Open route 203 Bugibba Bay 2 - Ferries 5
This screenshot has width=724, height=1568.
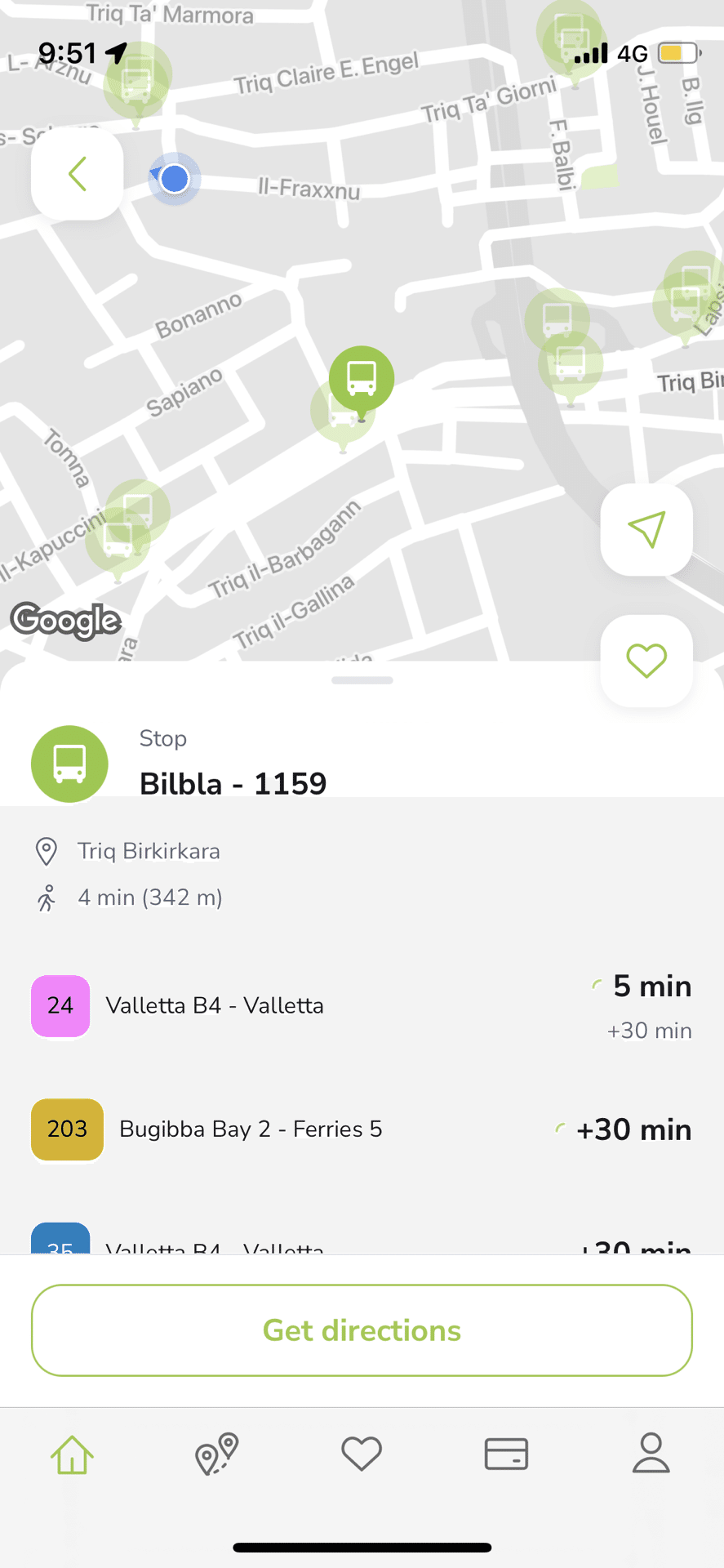(x=362, y=1129)
